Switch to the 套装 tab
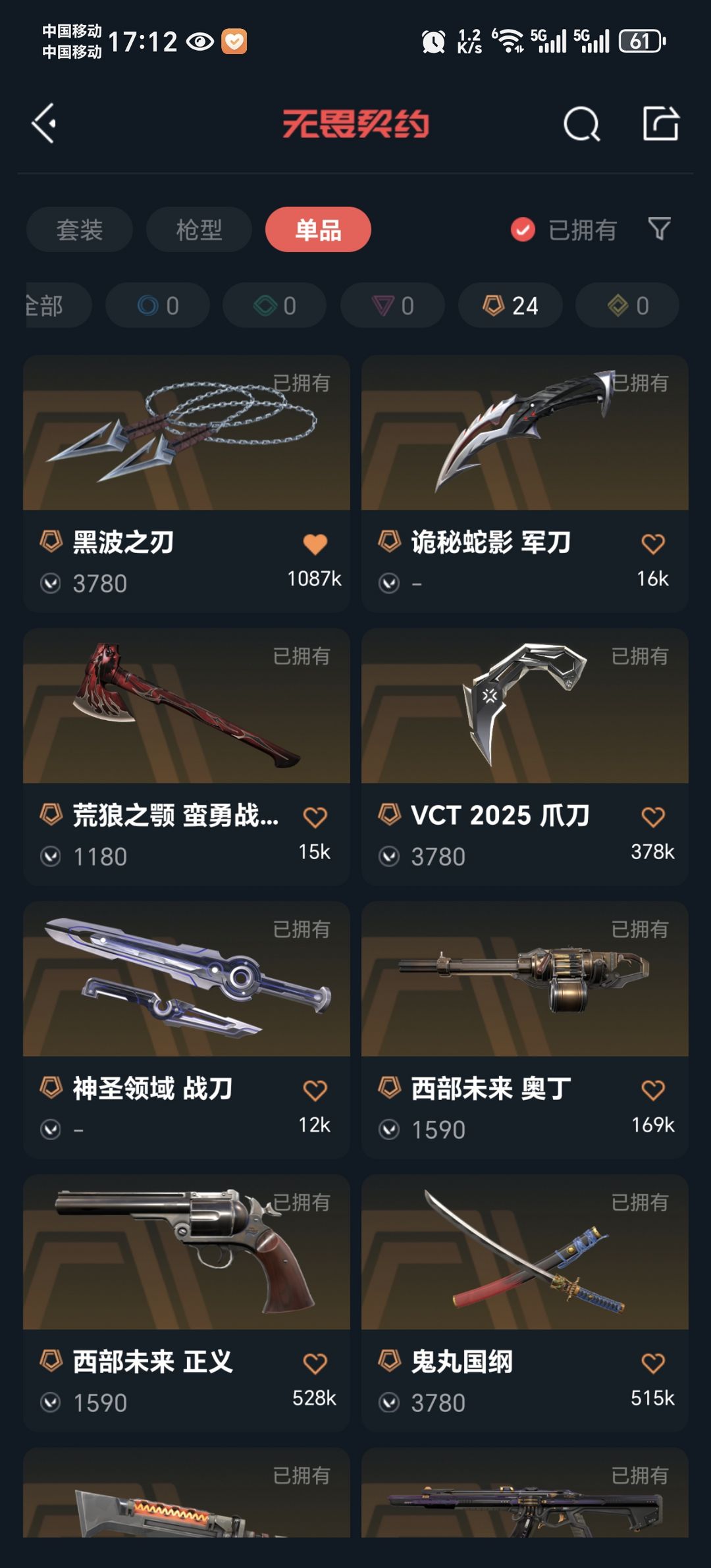This screenshot has width=711, height=1568. click(80, 230)
